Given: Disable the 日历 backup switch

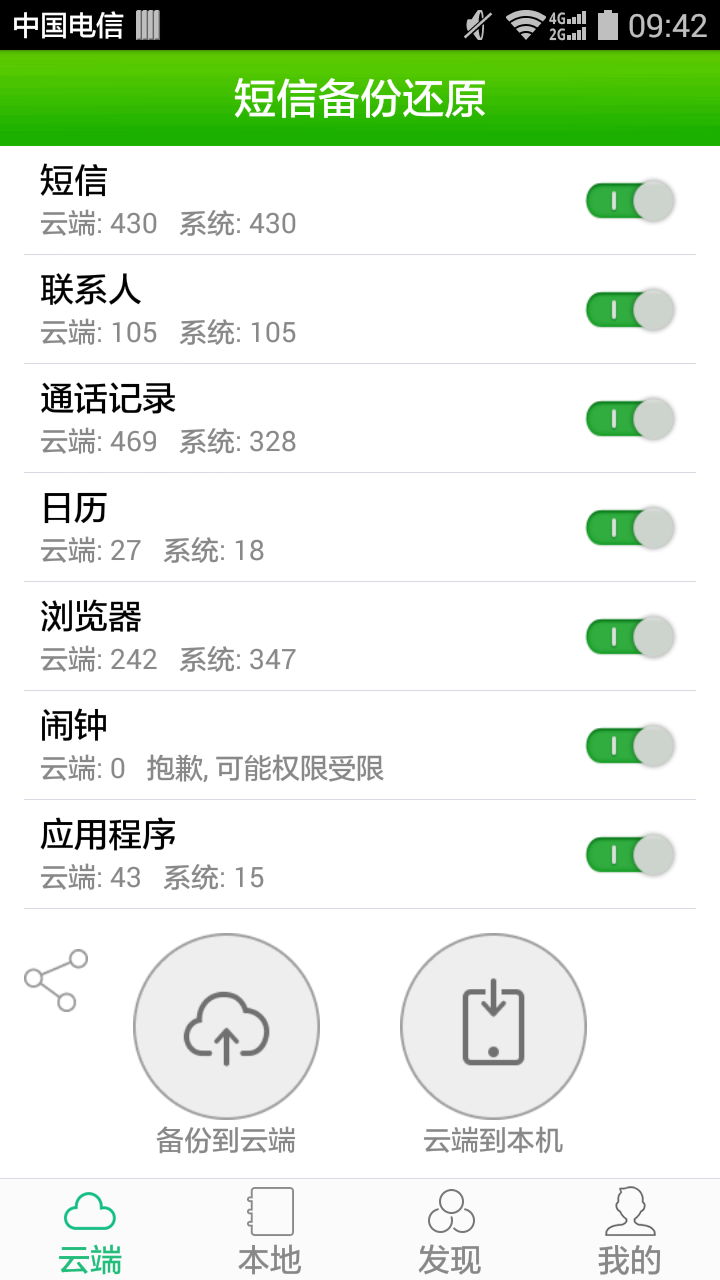Looking at the screenshot, I should (630, 528).
